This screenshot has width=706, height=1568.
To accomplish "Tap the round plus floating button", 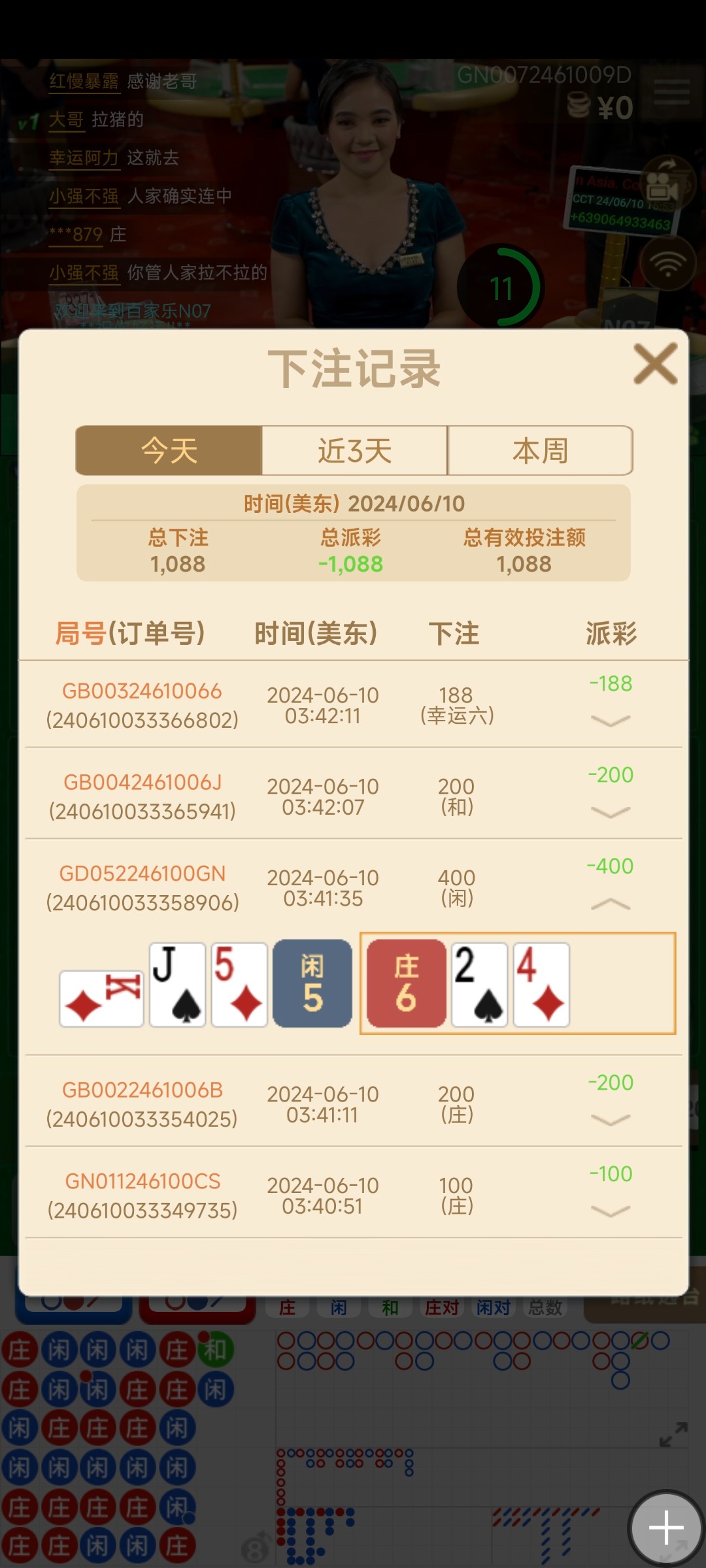I will [x=665, y=1529].
